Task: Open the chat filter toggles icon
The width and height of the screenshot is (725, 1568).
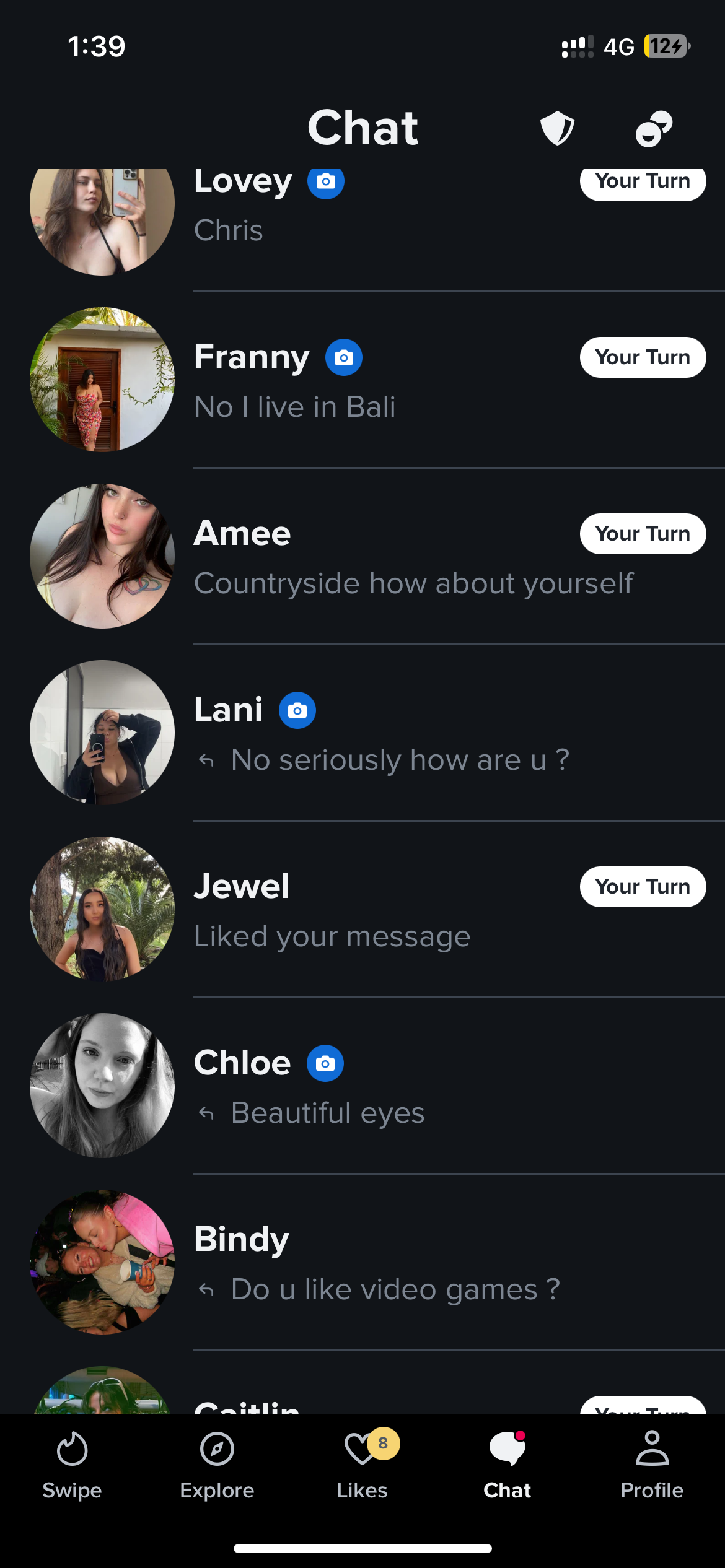Action: [x=654, y=128]
